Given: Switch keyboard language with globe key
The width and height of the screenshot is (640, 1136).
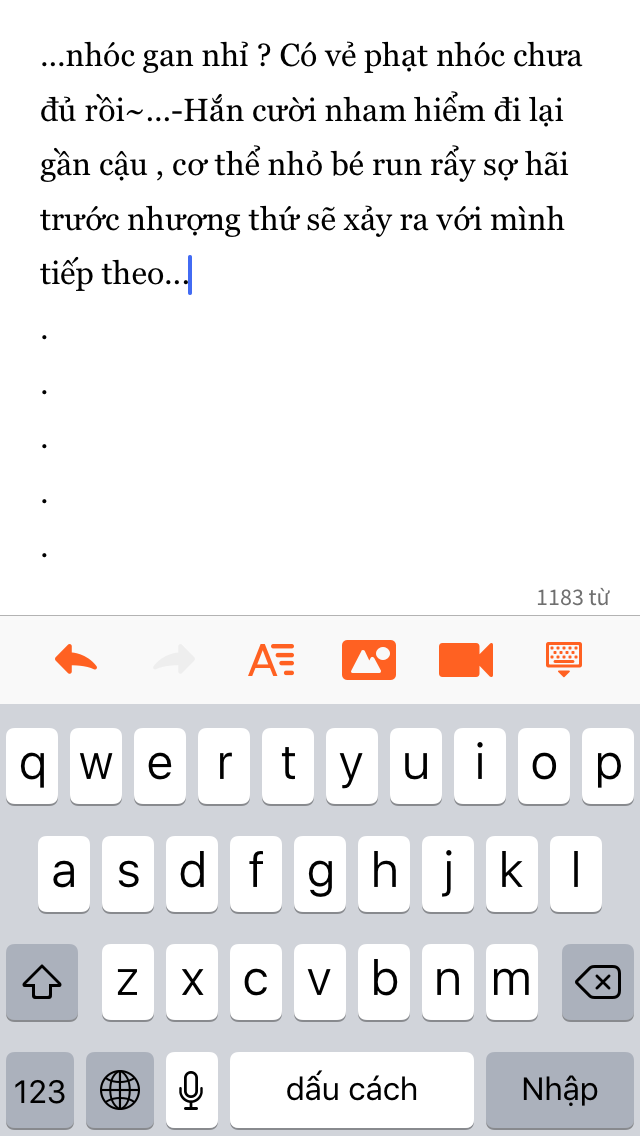Looking at the screenshot, I should point(120,1090).
